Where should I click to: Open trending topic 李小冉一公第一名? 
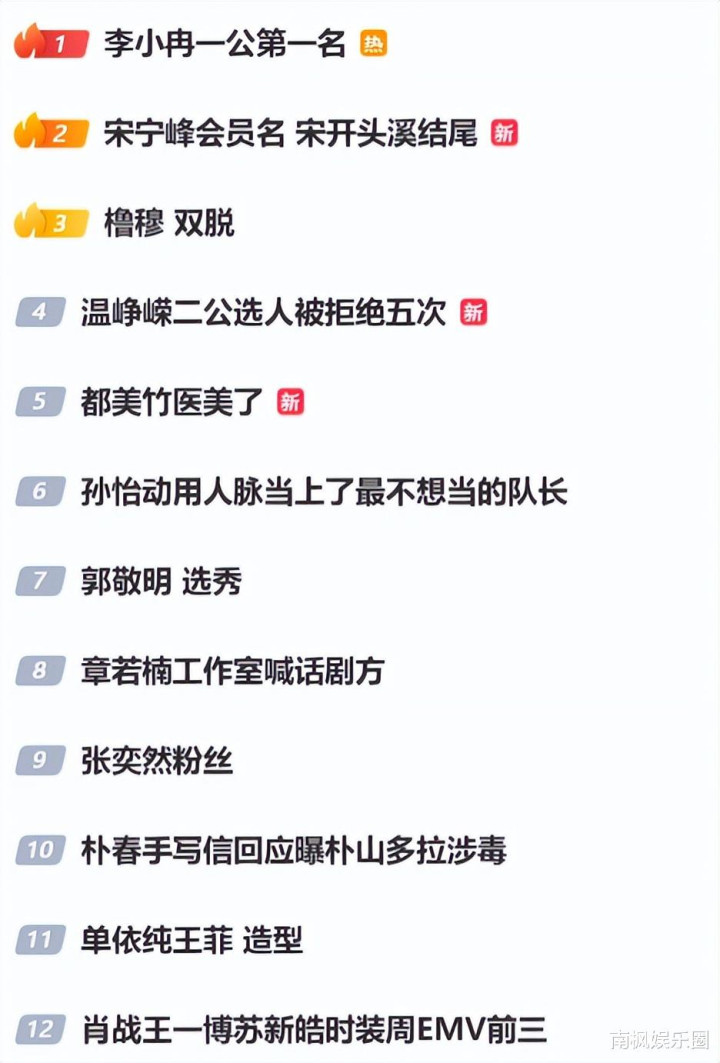pos(224,44)
